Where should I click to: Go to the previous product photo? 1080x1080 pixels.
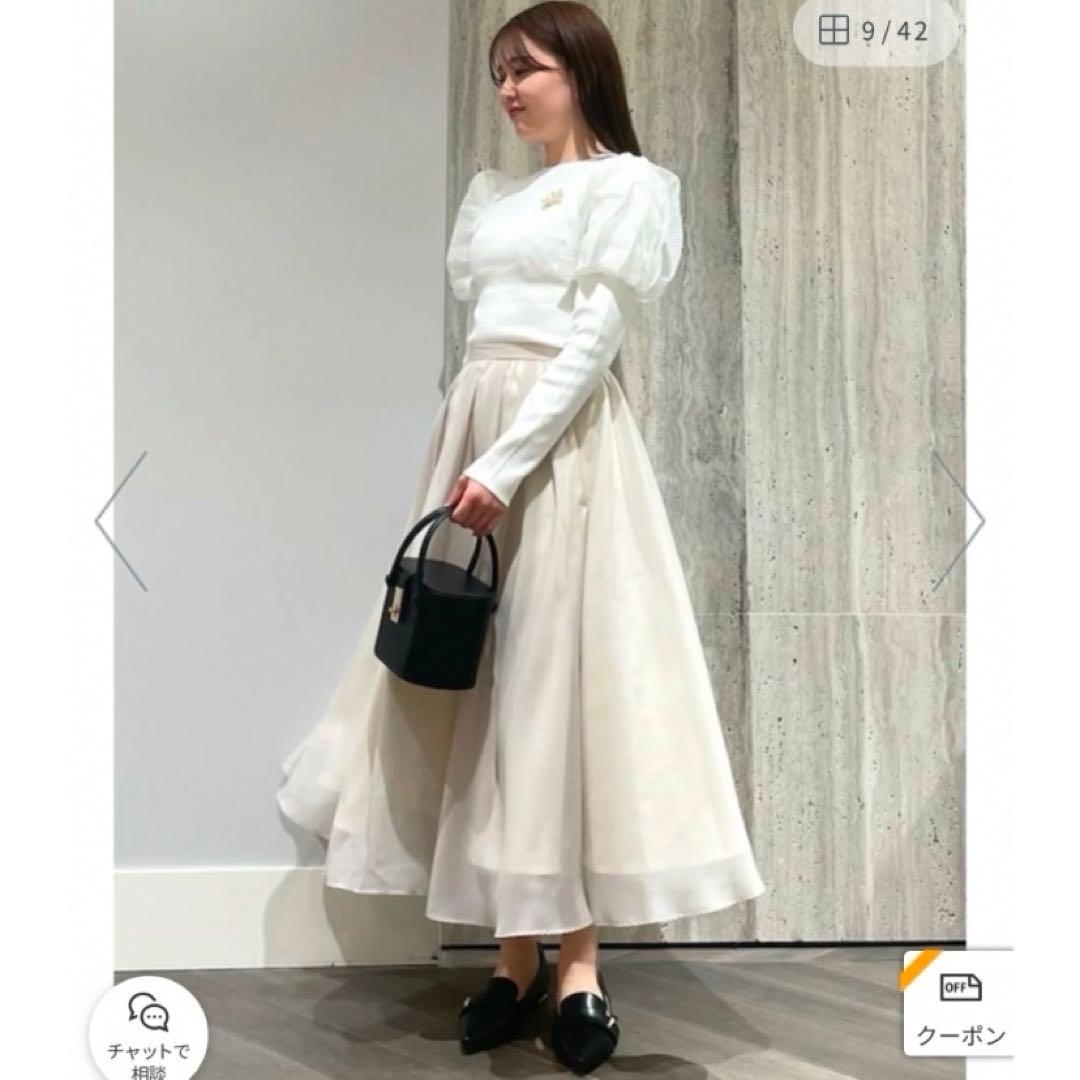pyautogui.click(x=122, y=521)
